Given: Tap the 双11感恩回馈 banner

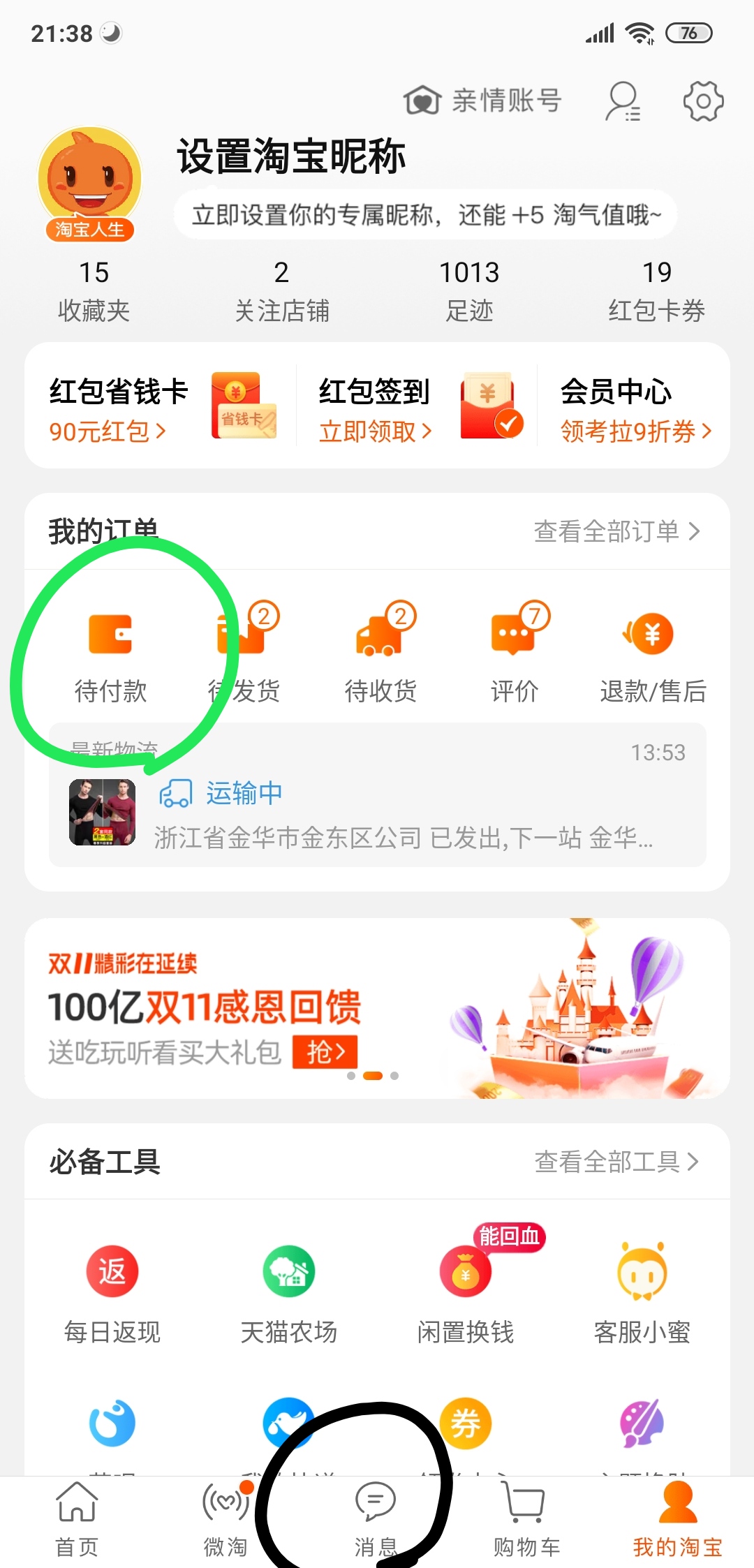Looking at the screenshot, I should coord(378,1008).
